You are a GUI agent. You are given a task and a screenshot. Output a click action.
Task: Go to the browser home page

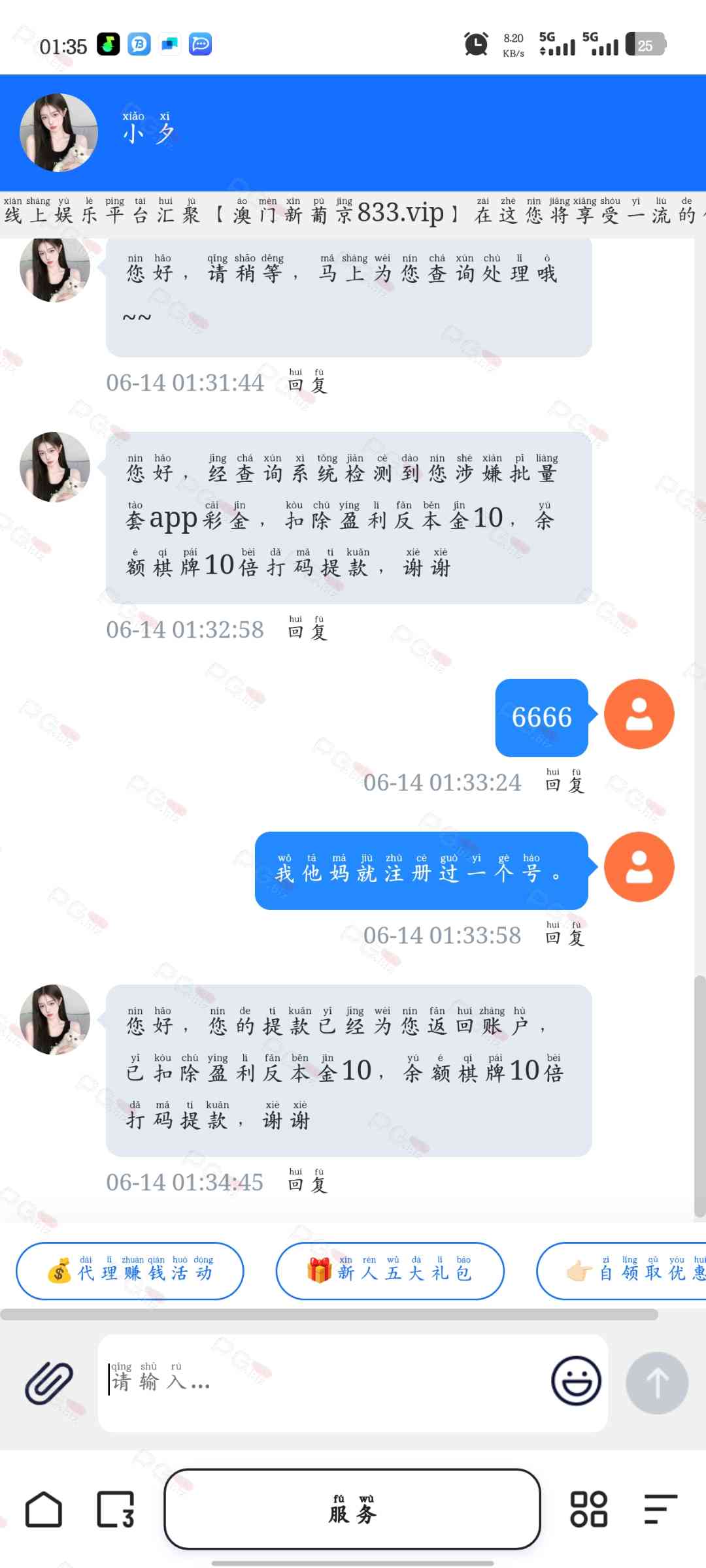point(44,1509)
